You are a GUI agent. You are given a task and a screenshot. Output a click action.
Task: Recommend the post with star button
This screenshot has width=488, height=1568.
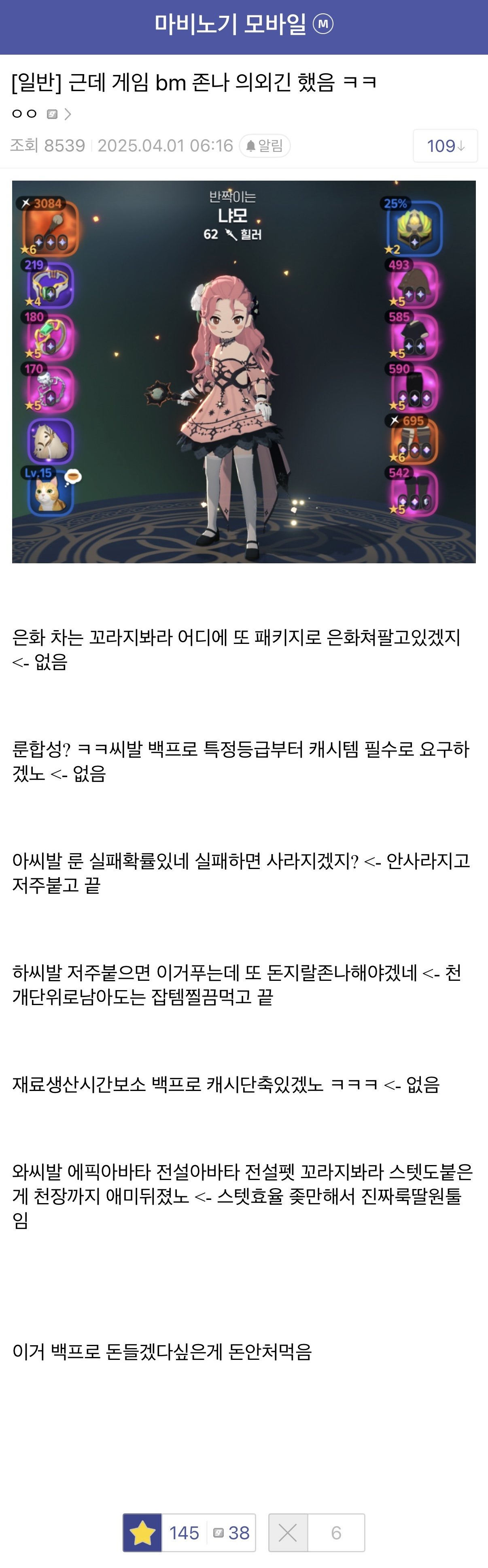[142, 1532]
